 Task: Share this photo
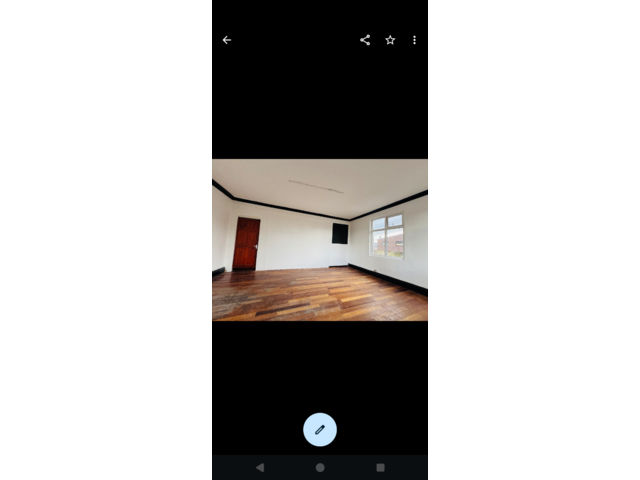click(x=365, y=40)
